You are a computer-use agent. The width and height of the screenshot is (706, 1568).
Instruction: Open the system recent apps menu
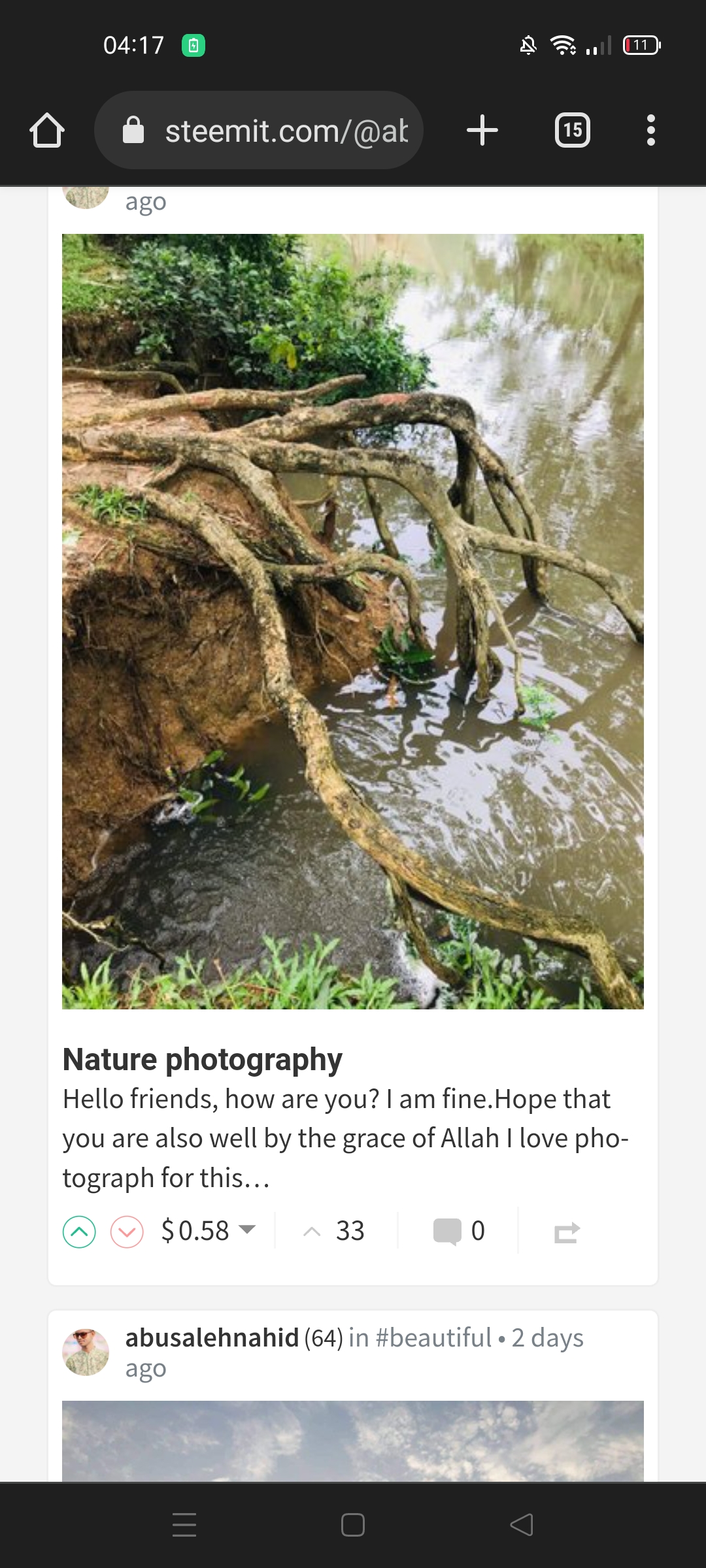(184, 1525)
